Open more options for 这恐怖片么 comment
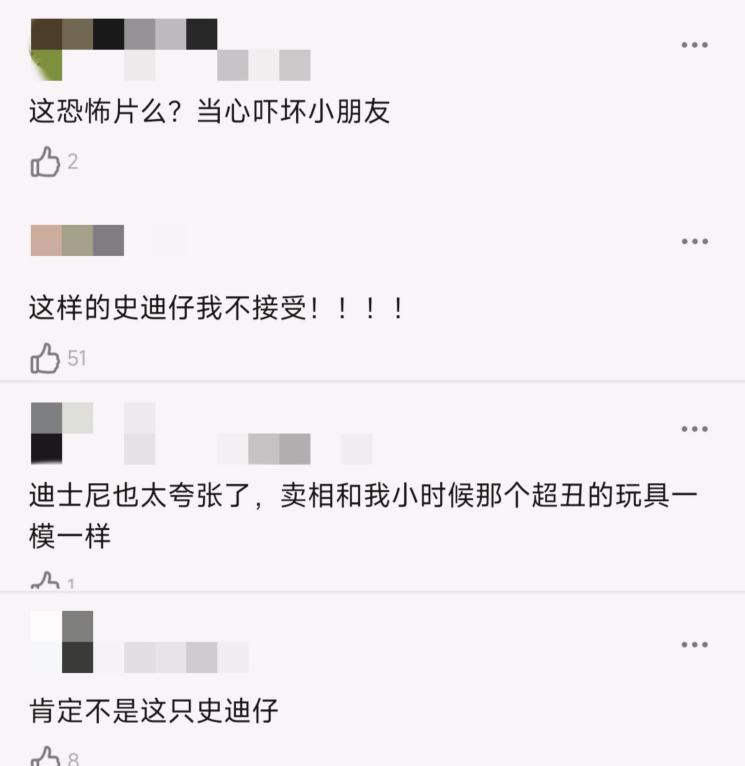Viewport: 745px width, 766px height. (694, 45)
